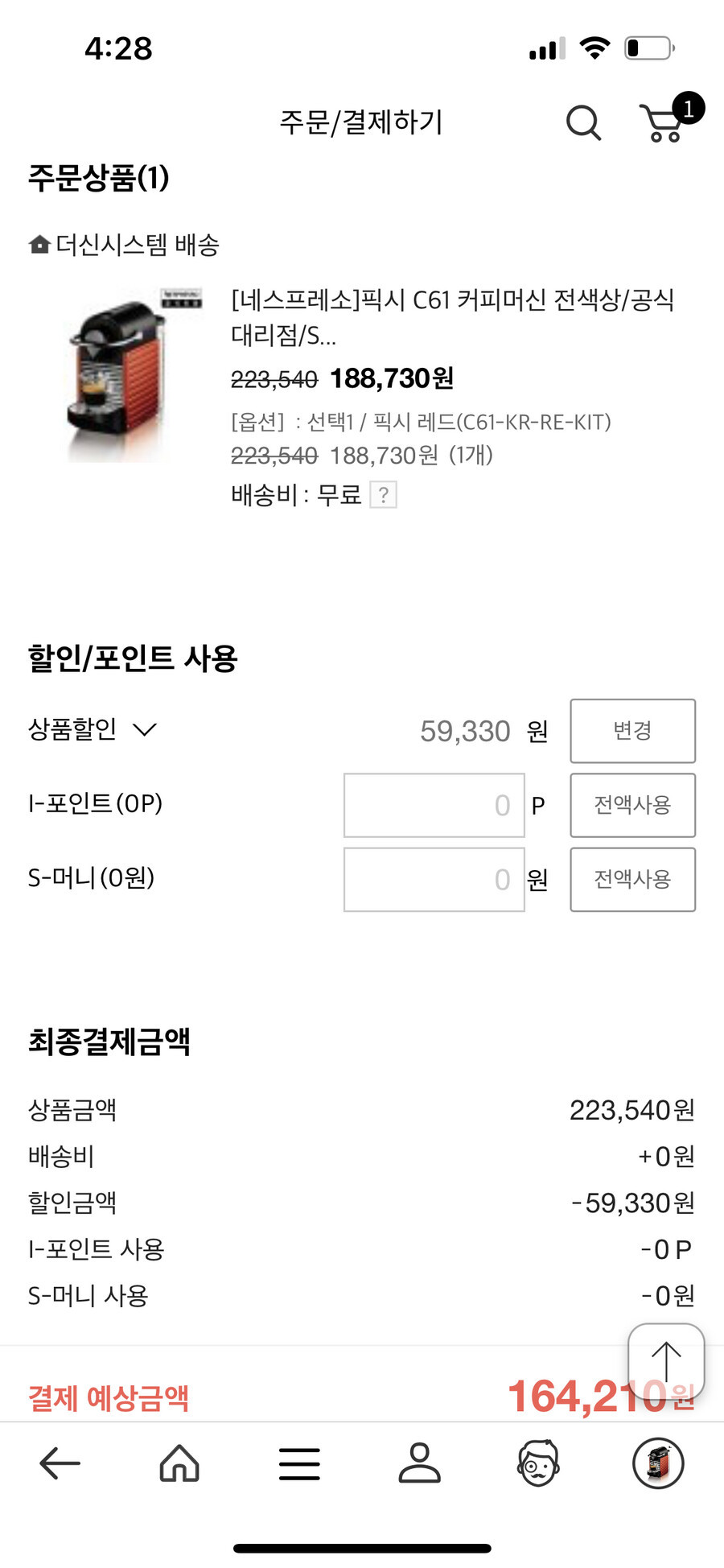The height and width of the screenshot is (1568, 724).
Task: Expand the 상품할인 dropdown chevron
Action: click(x=145, y=729)
